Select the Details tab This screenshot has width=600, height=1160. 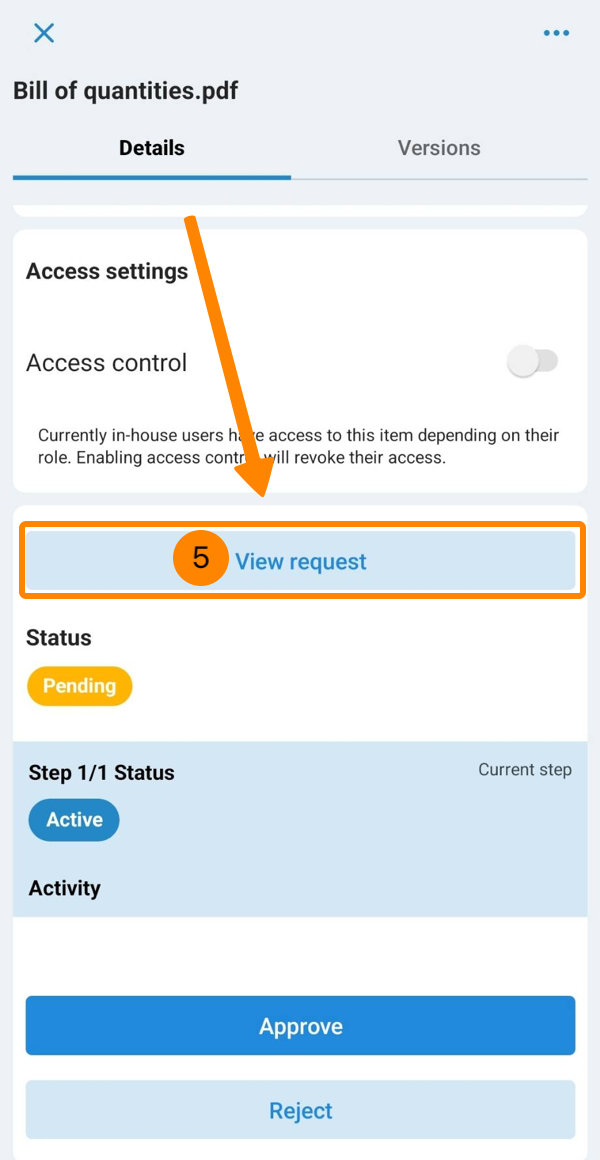[152, 147]
